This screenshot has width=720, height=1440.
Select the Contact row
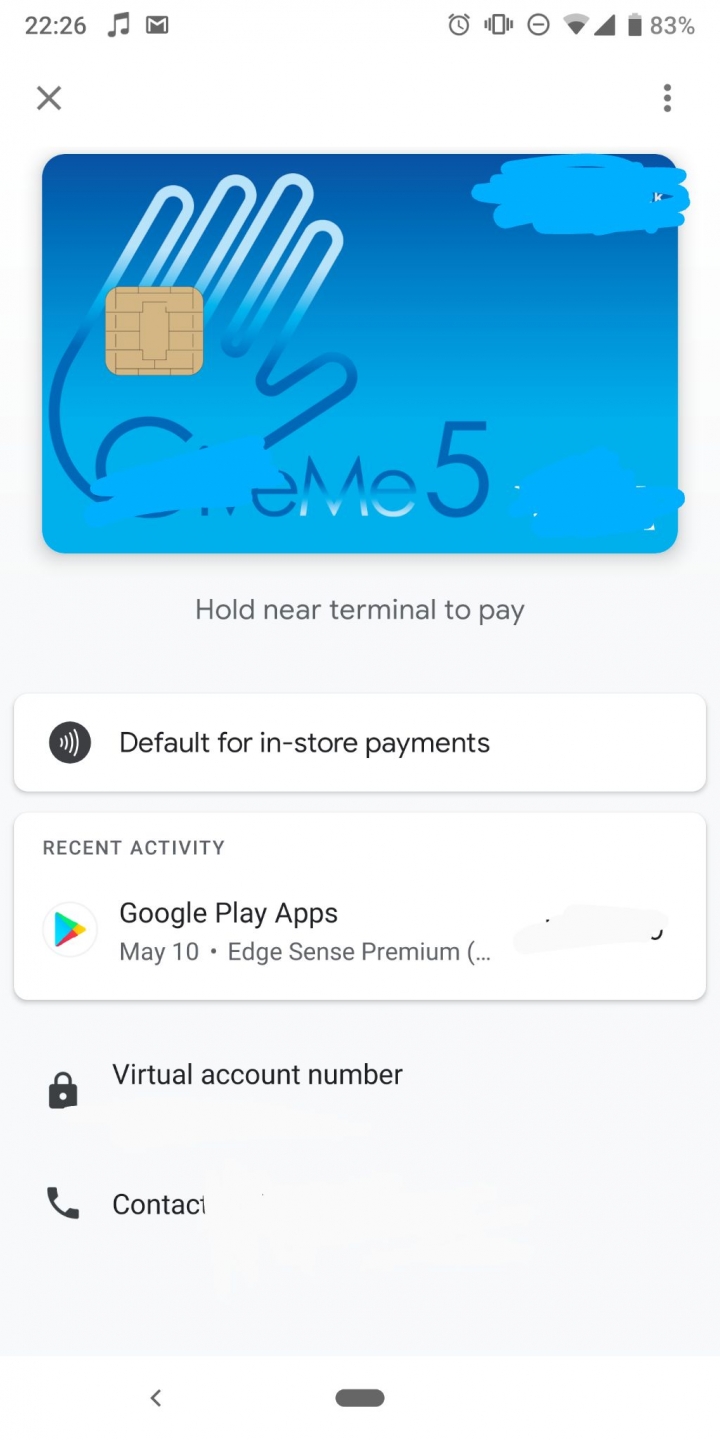160,1205
